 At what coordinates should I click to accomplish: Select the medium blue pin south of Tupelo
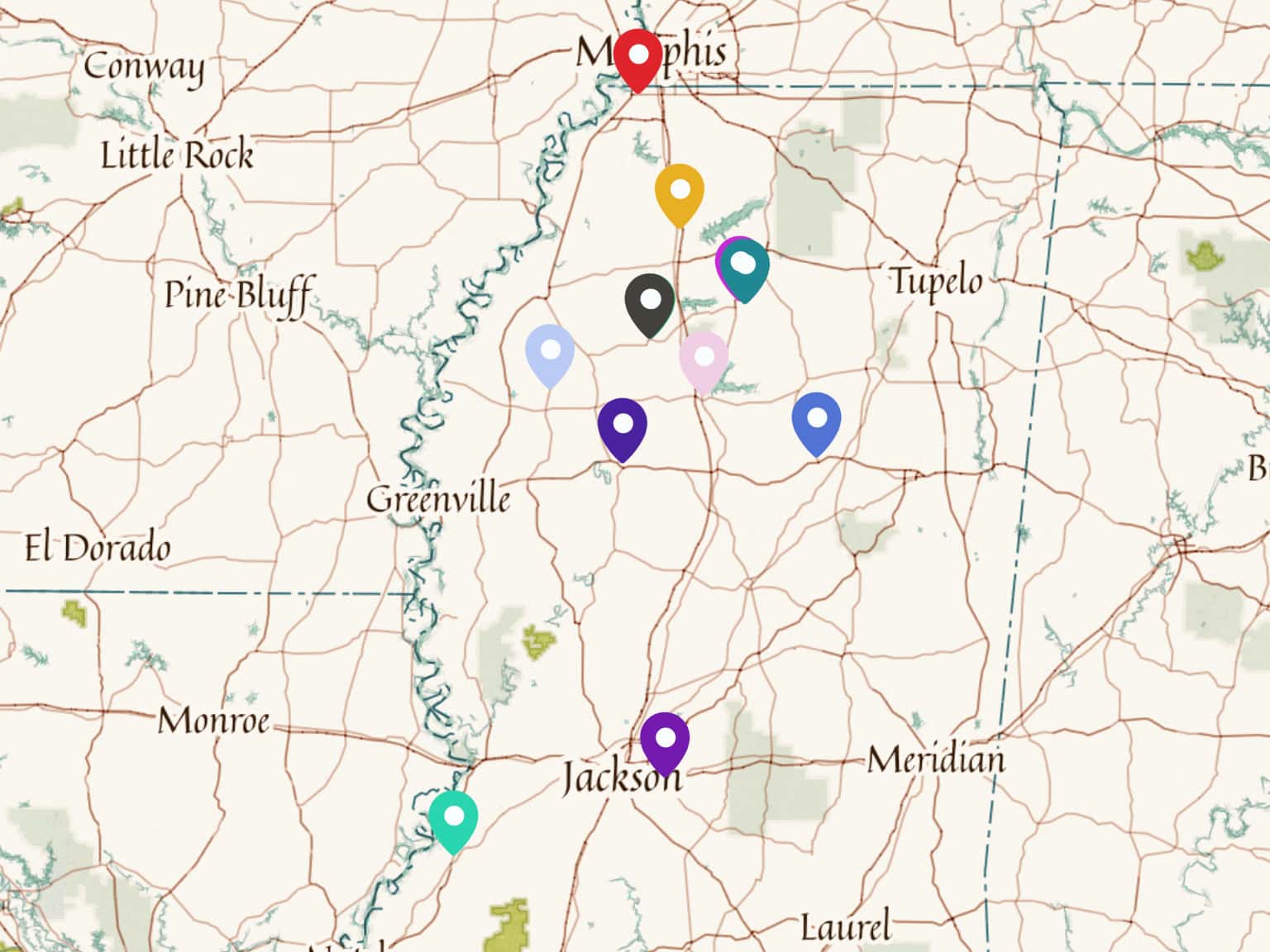pos(816,420)
